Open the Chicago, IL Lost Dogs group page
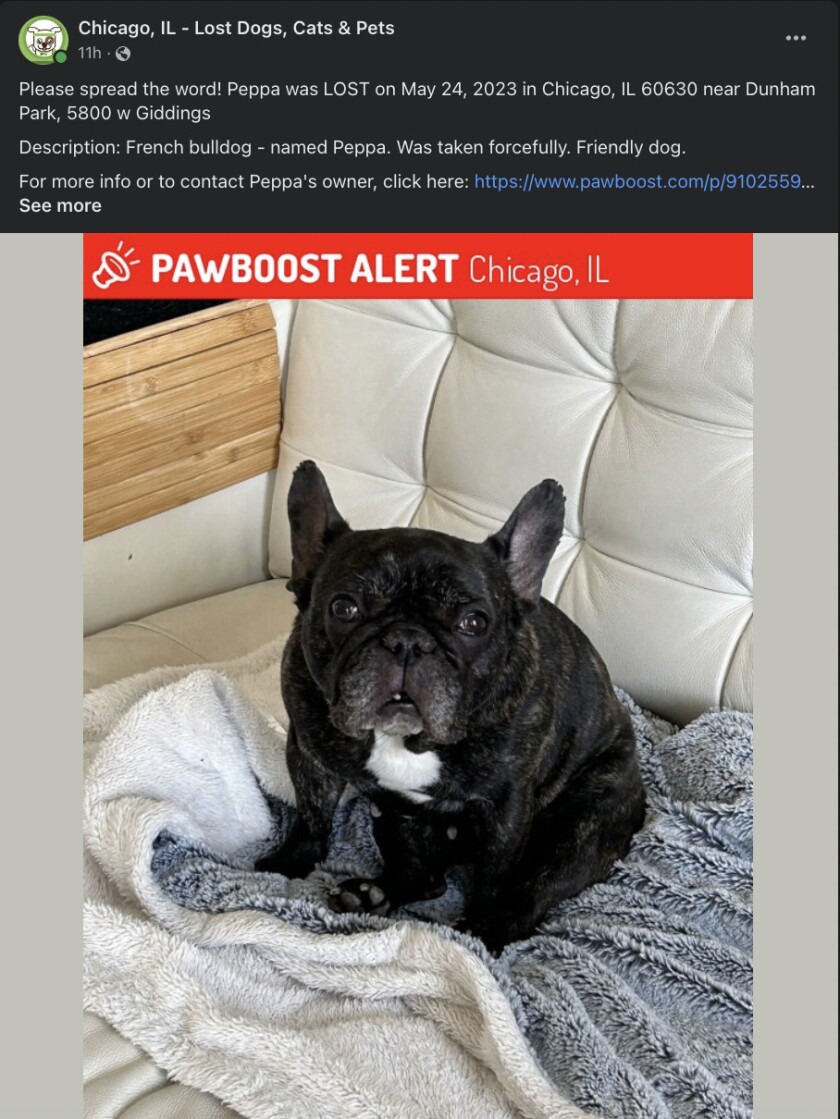Image resolution: width=840 pixels, height=1119 pixels. point(236,28)
